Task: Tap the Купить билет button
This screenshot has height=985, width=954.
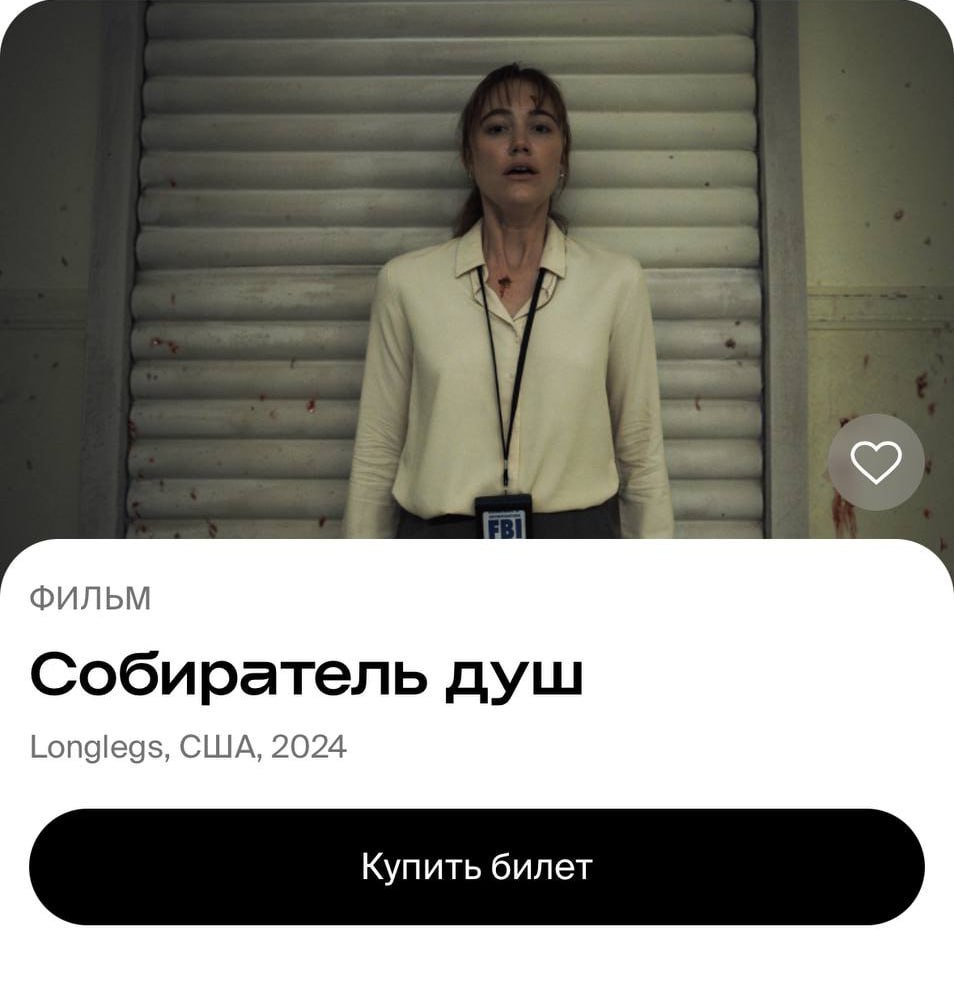Action: 477,867
